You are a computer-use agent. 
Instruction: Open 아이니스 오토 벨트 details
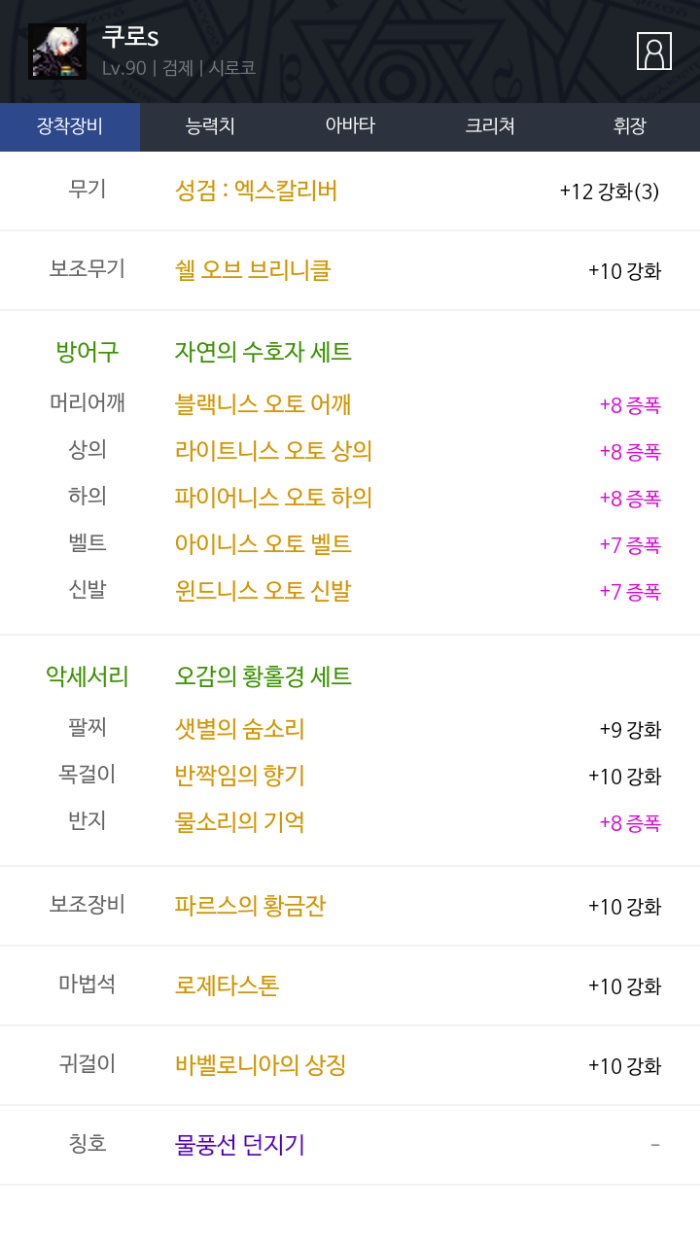coord(263,544)
